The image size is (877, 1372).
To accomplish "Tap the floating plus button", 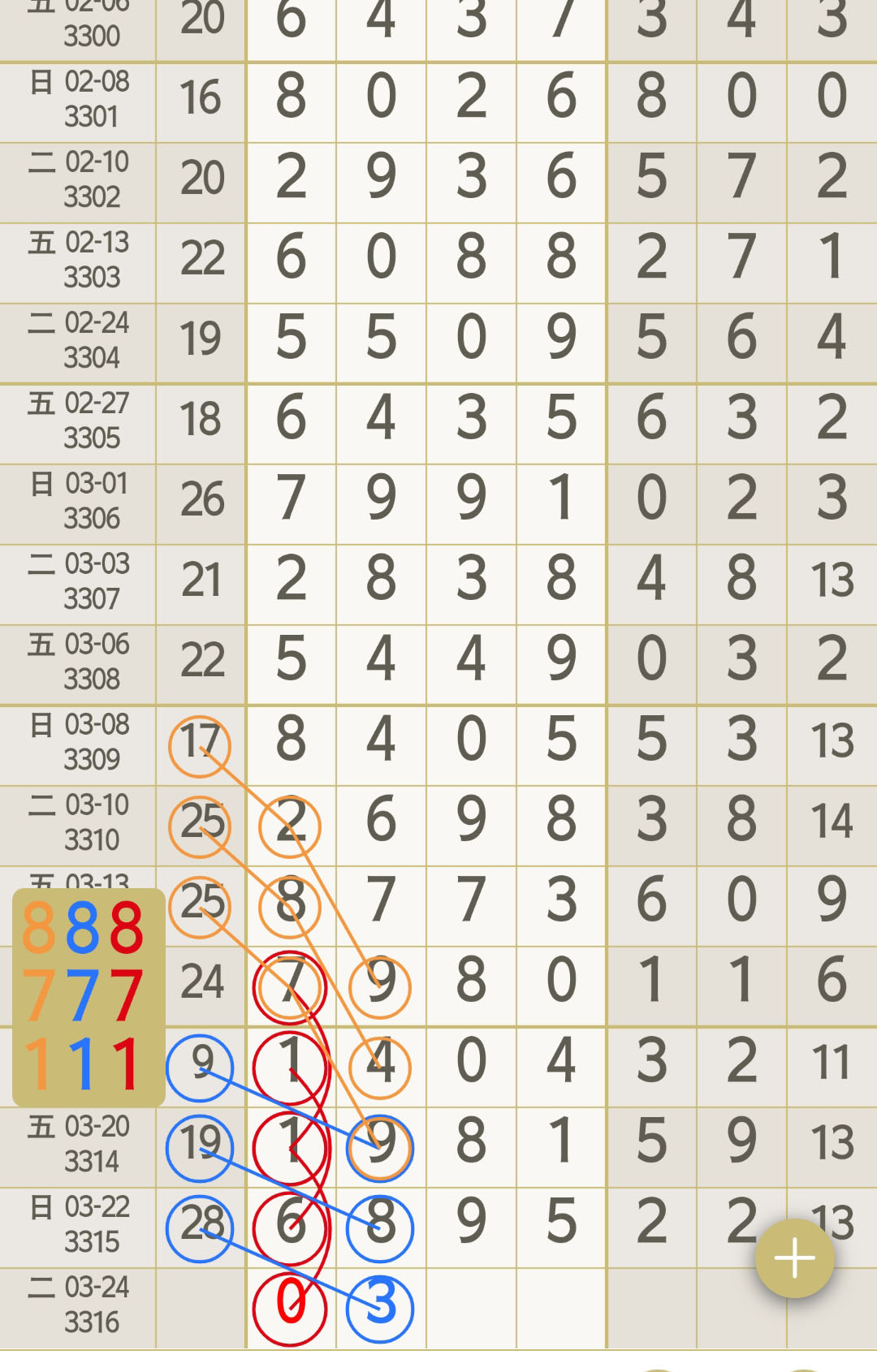I will tap(794, 1258).
